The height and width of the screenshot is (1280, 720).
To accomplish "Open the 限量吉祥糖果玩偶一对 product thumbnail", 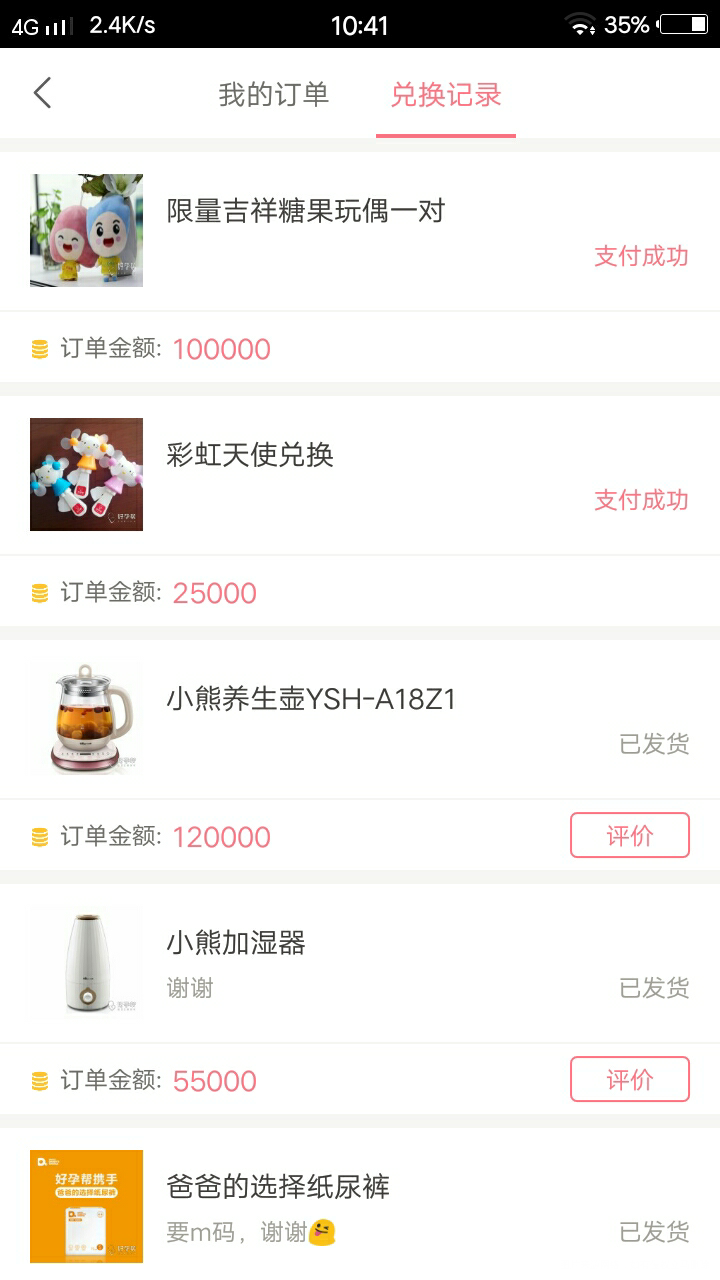I will coord(86,230).
